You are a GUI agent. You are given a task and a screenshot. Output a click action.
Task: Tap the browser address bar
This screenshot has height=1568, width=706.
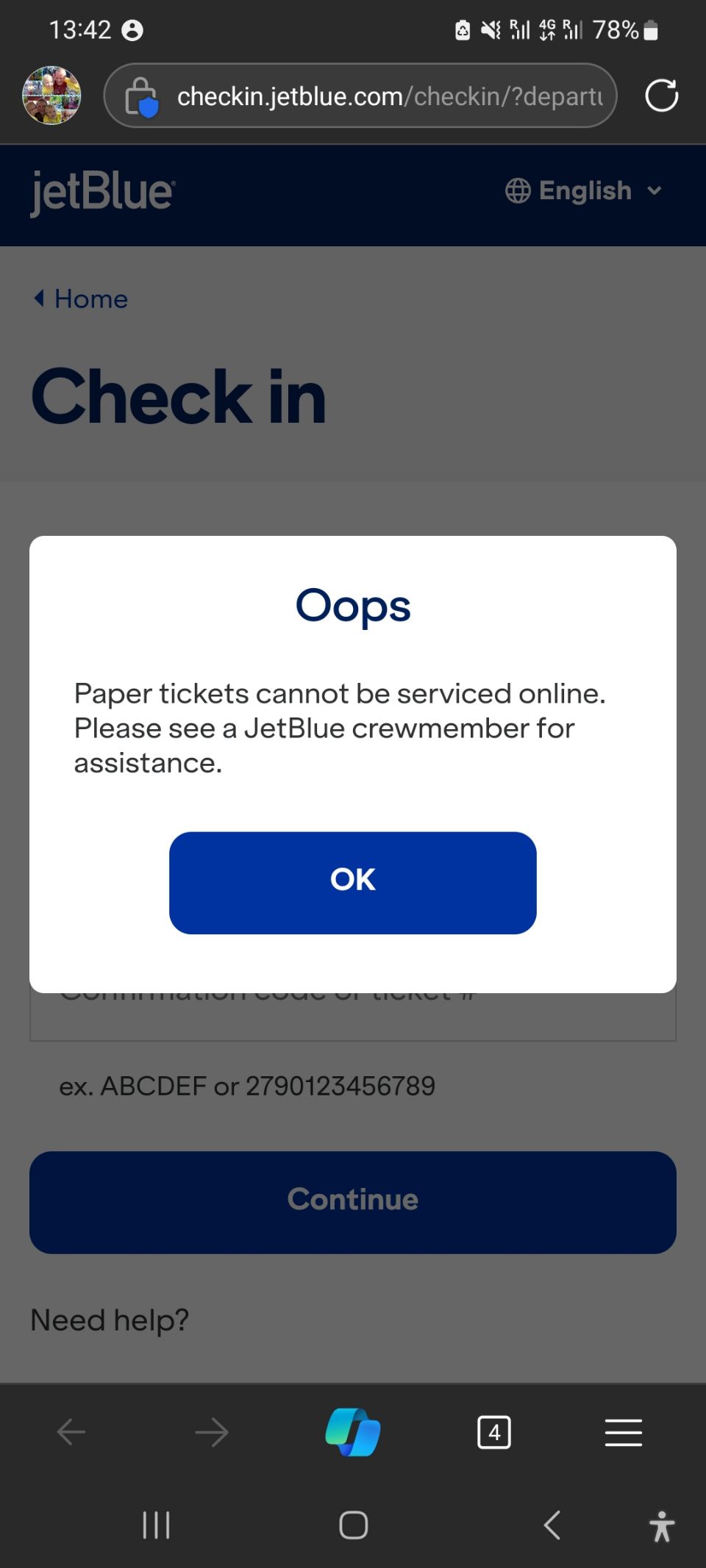pos(360,96)
